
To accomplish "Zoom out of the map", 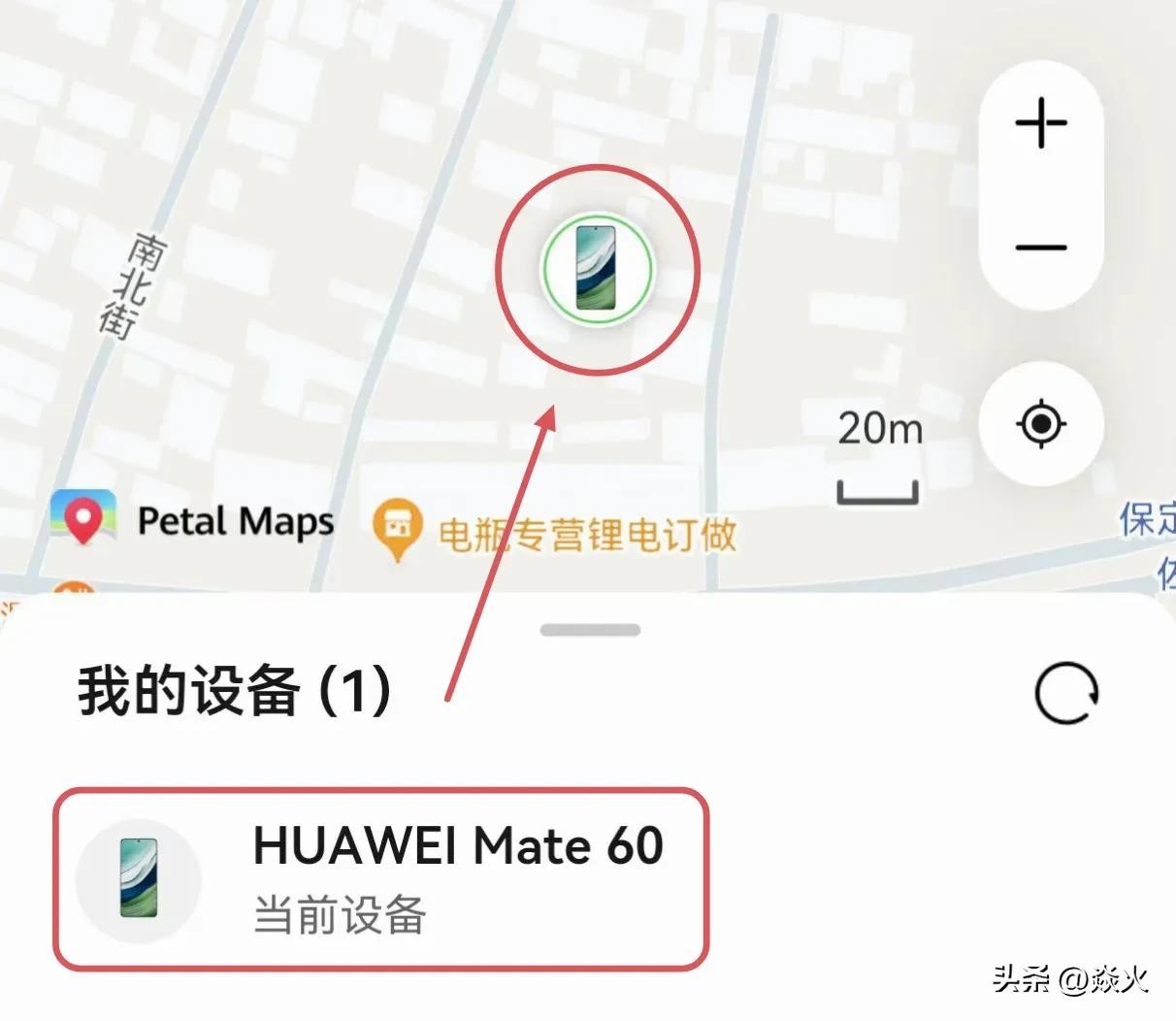I will (1041, 247).
